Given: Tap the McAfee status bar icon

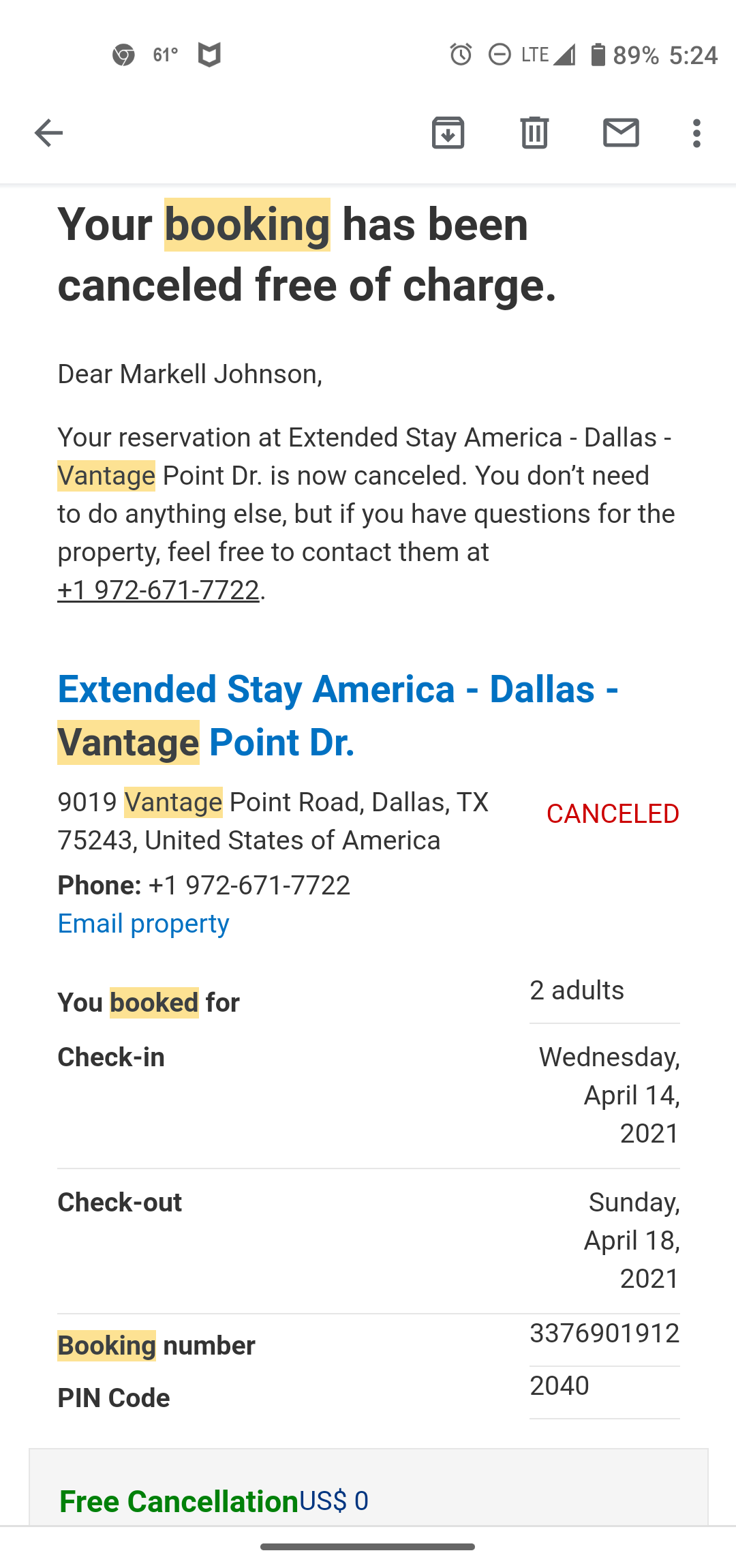Looking at the screenshot, I should coord(209,55).
